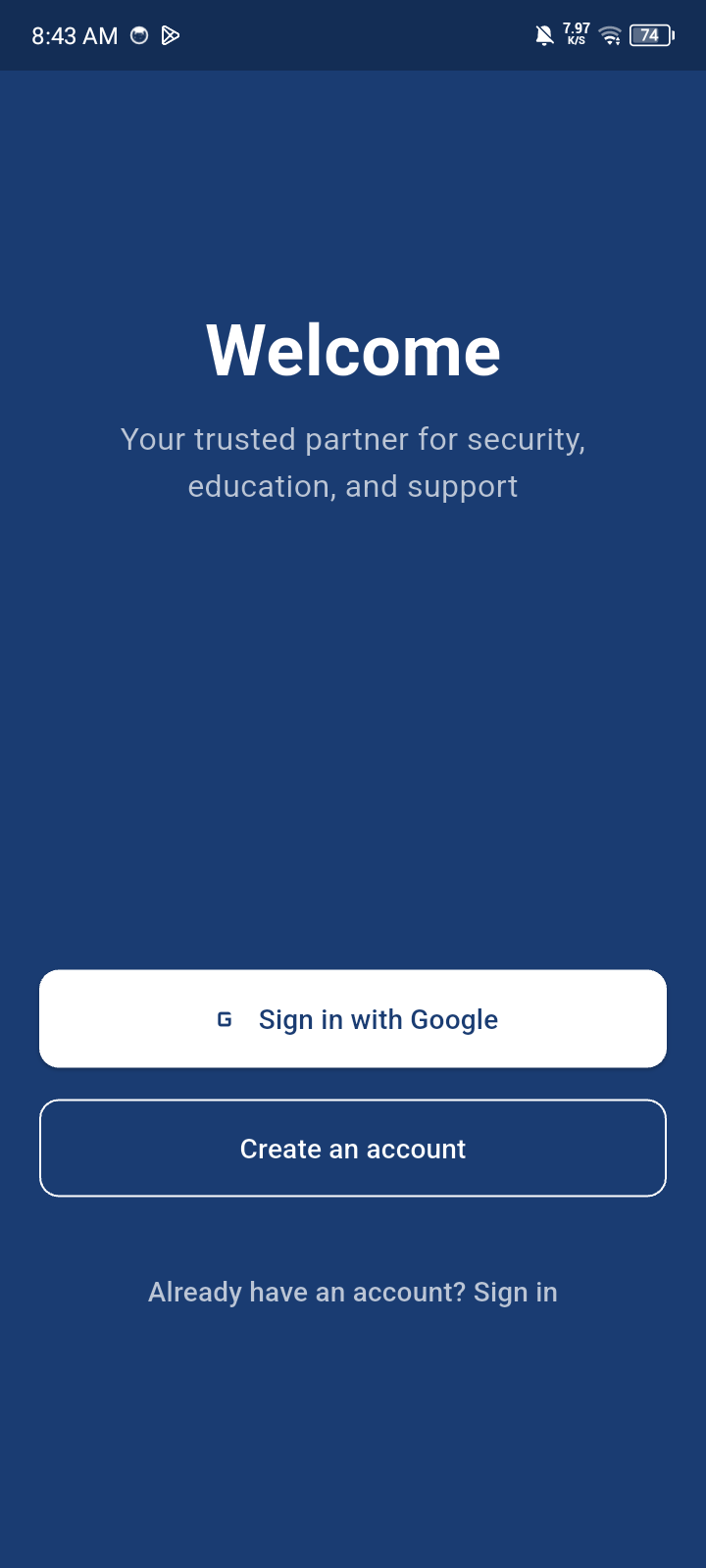The image size is (706, 1568).
Task: Create an account
Action: pos(353,1149)
